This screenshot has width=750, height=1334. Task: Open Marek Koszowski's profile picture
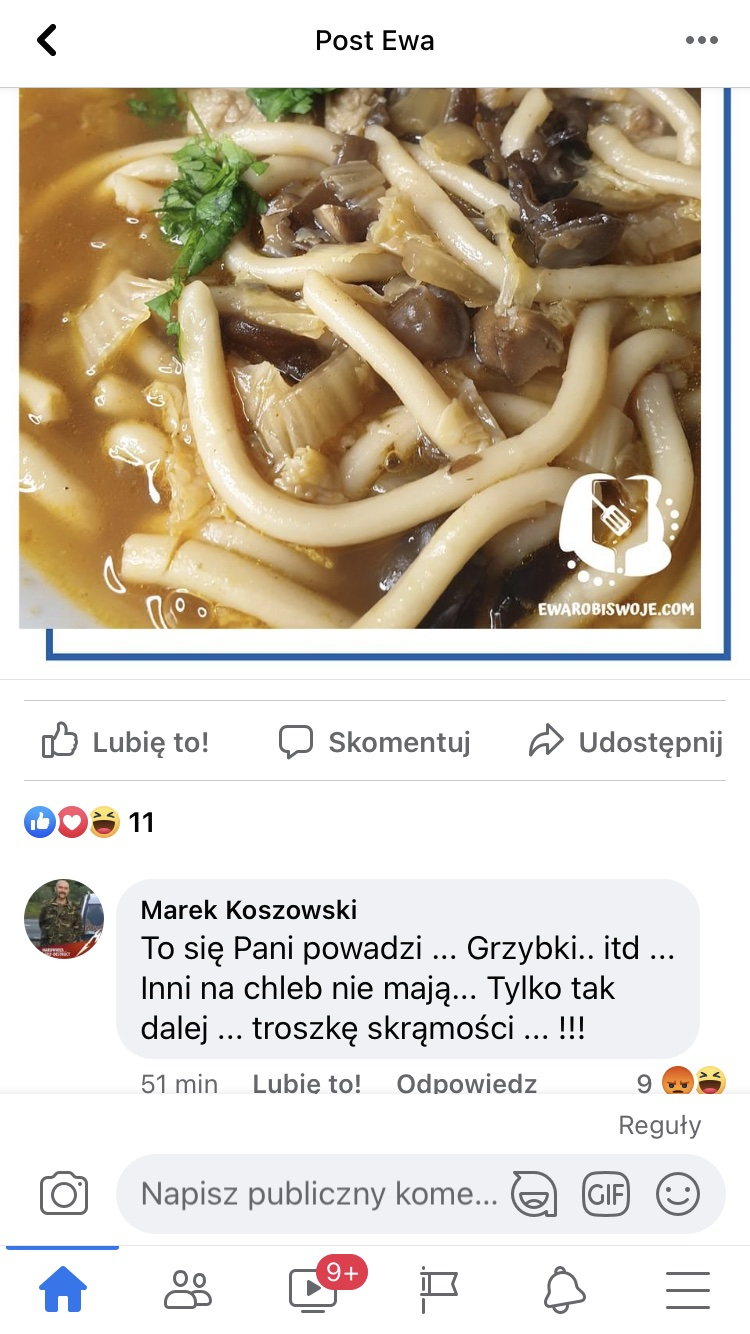pyautogui.click(x=64, y=919)
